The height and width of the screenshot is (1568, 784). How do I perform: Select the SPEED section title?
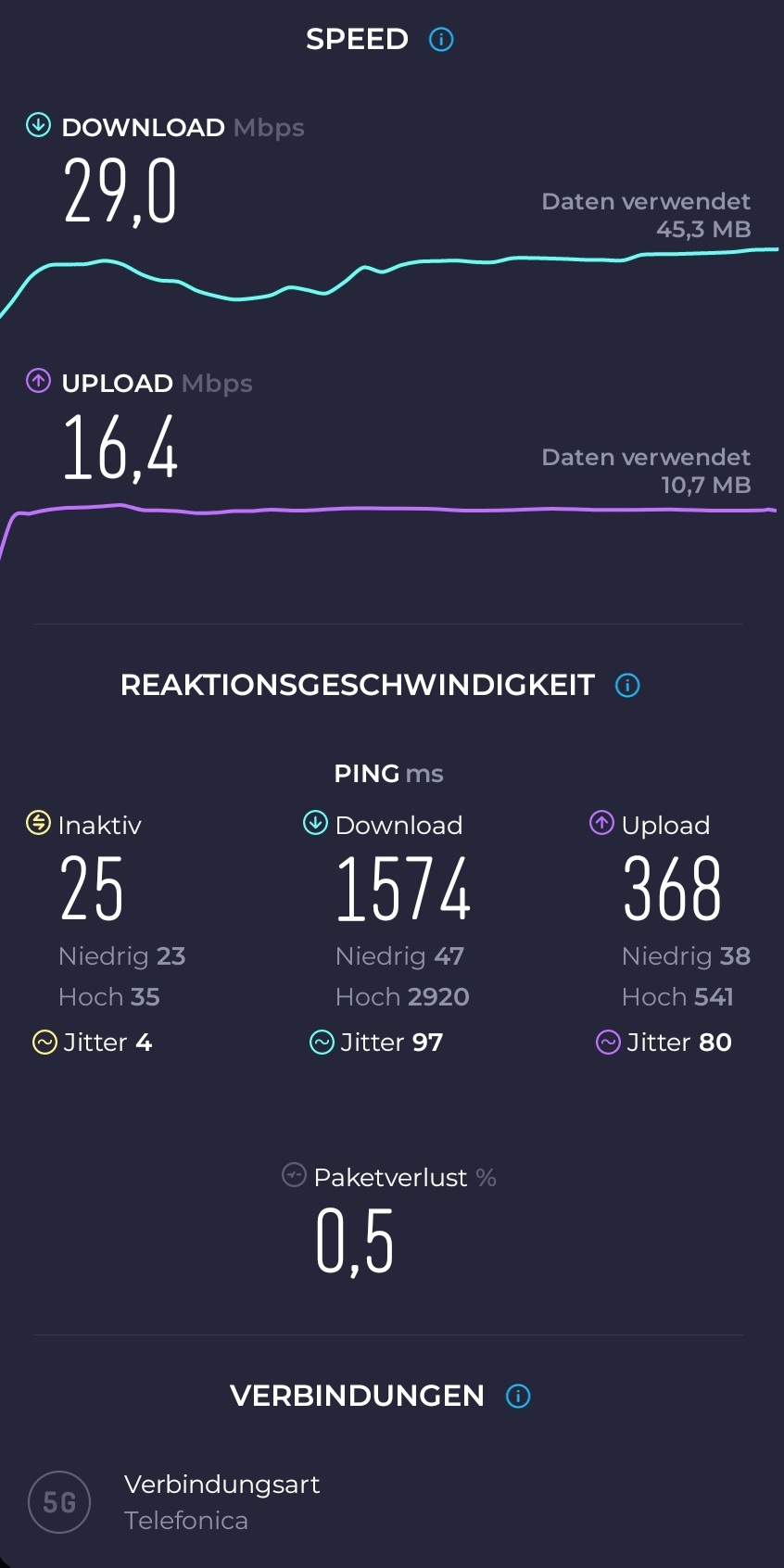click(356, 39)
